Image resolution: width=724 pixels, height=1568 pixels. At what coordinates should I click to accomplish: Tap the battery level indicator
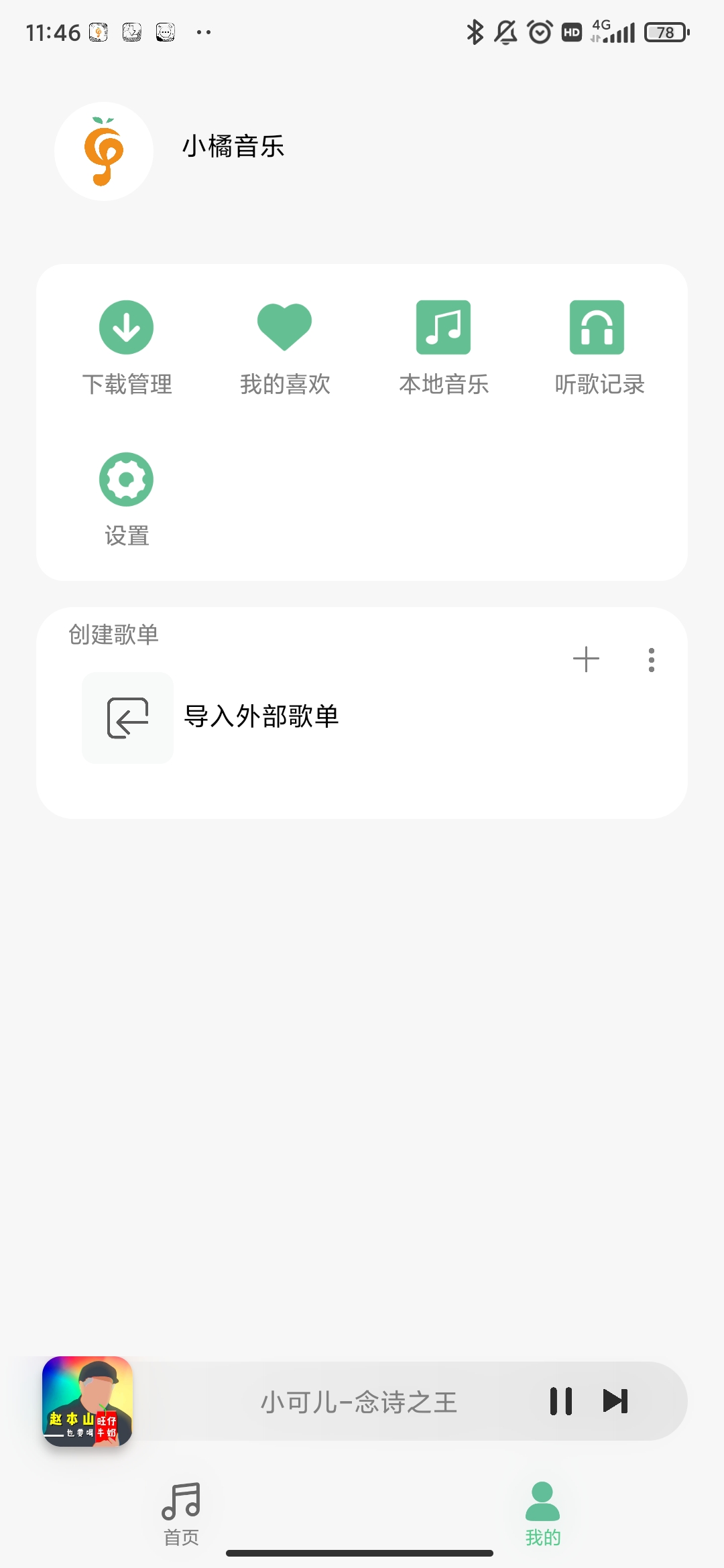coord(666,31)
